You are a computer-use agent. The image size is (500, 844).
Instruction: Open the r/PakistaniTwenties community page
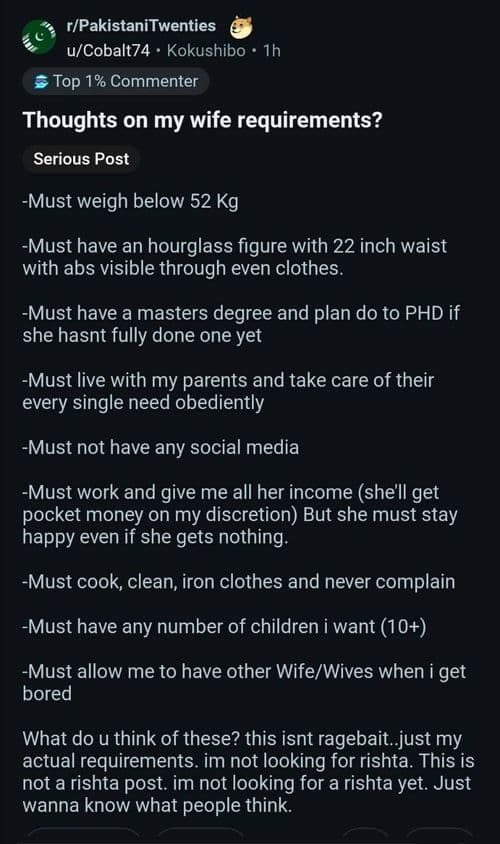point(140,26)
